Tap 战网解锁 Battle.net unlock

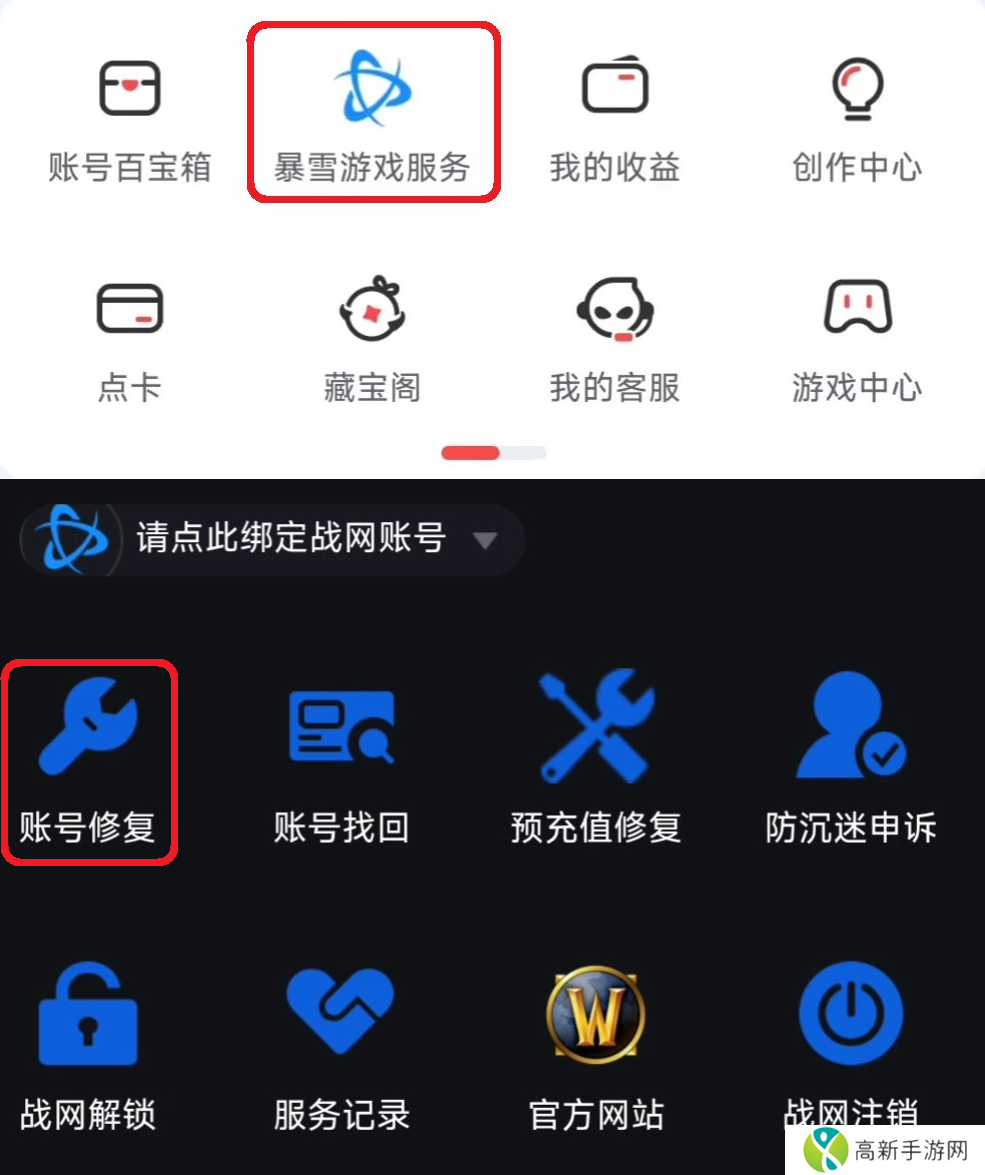88,1045
